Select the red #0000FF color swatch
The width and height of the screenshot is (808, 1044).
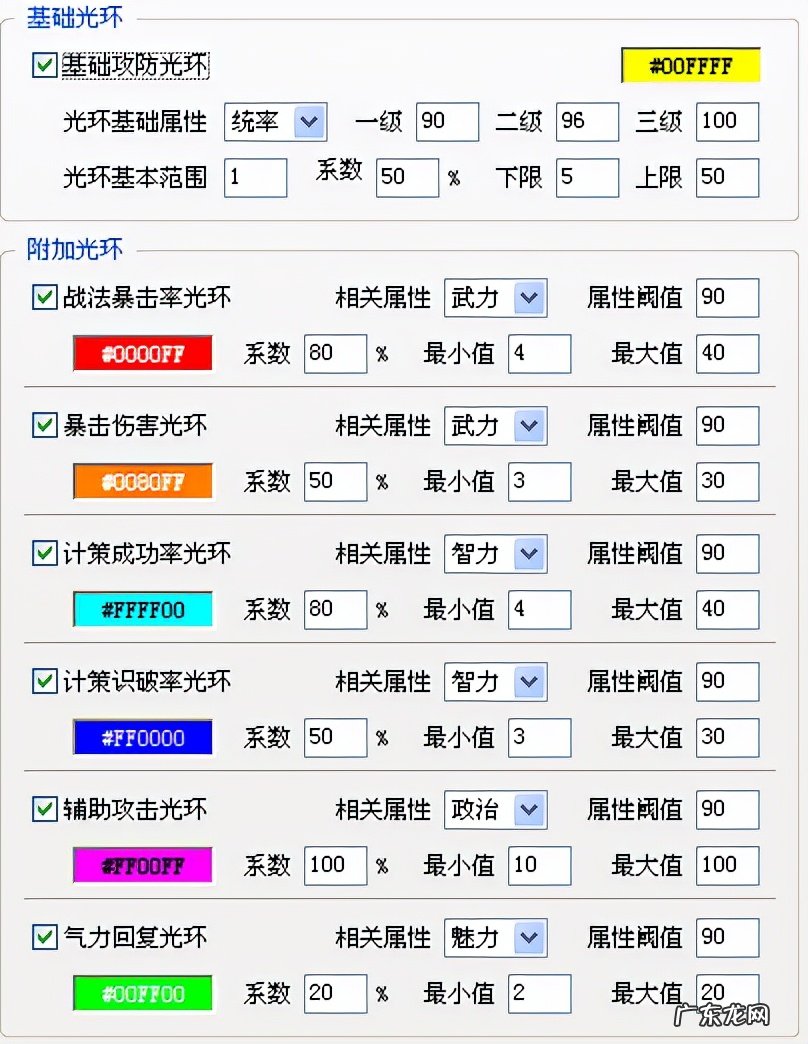tap(141, 354)
